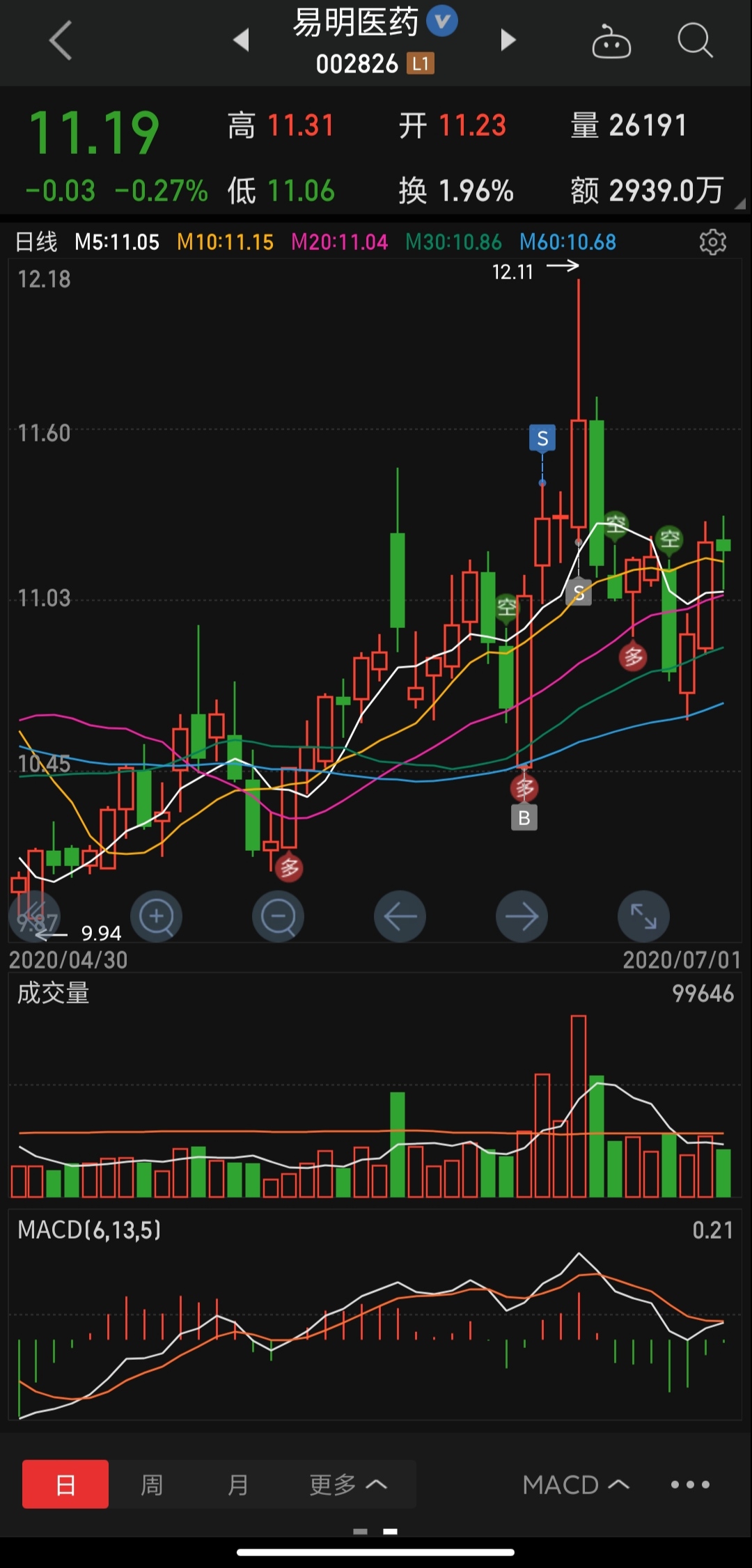Viewport: 752px width, 1568px height.
Task: Switch to the next stock
Action: [508, 40]
